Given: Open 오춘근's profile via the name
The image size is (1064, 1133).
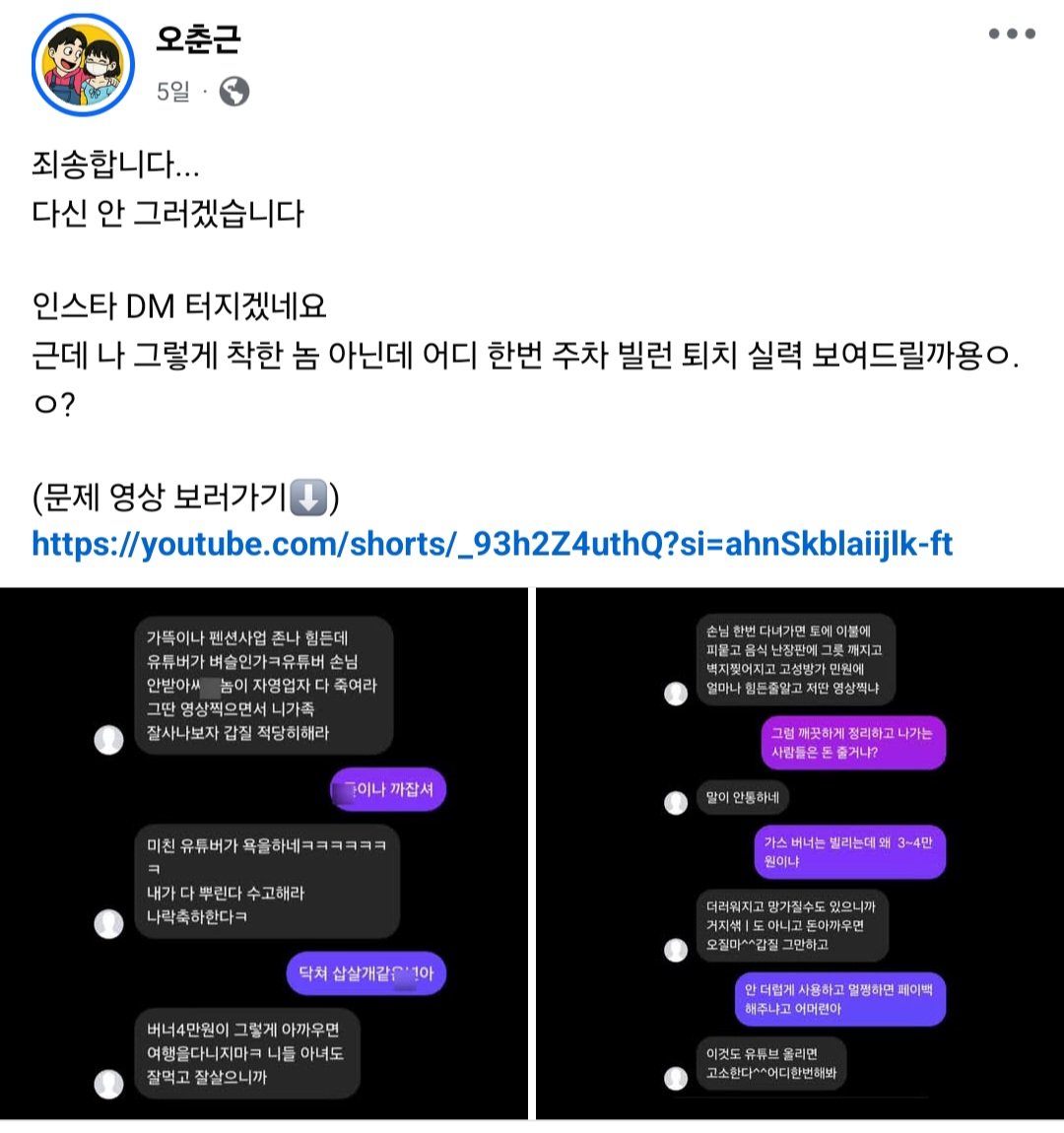Looking at the screenshot, I should tap(198, 39).
